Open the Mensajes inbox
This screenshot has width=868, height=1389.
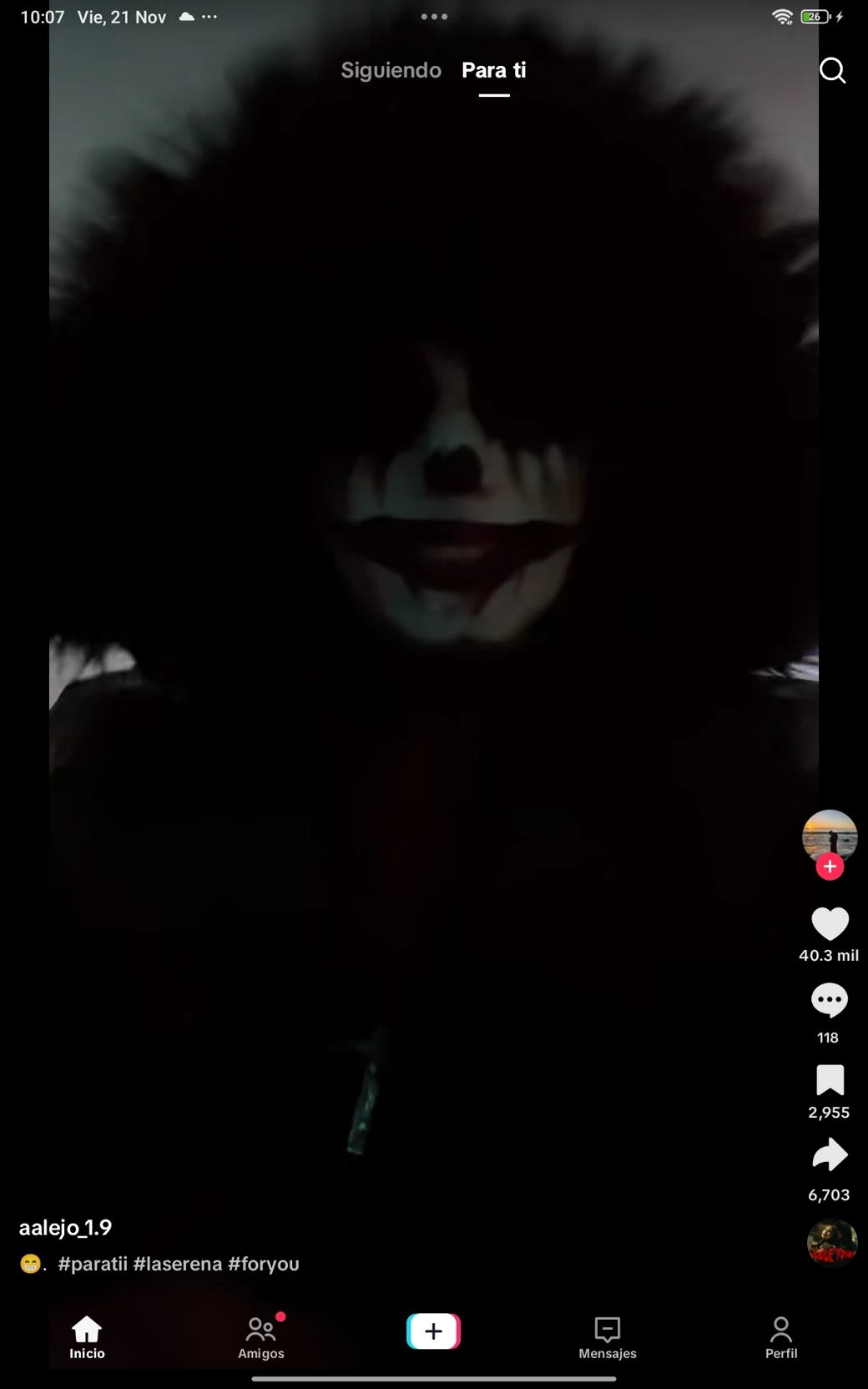pyautogui.click(x=608, y=1337)
